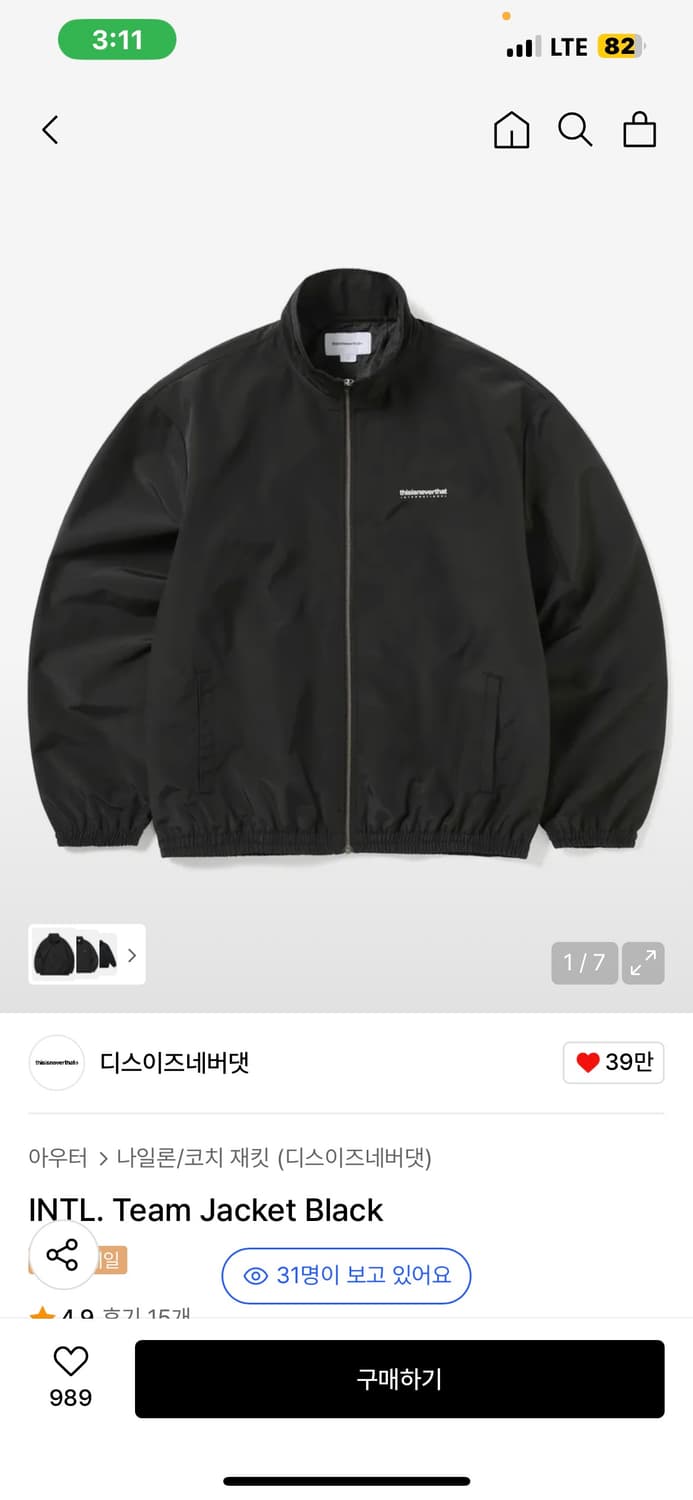Add the jacket to wishlist (989 heart)
This screenshot has height=1500, width=693.
70,1377
